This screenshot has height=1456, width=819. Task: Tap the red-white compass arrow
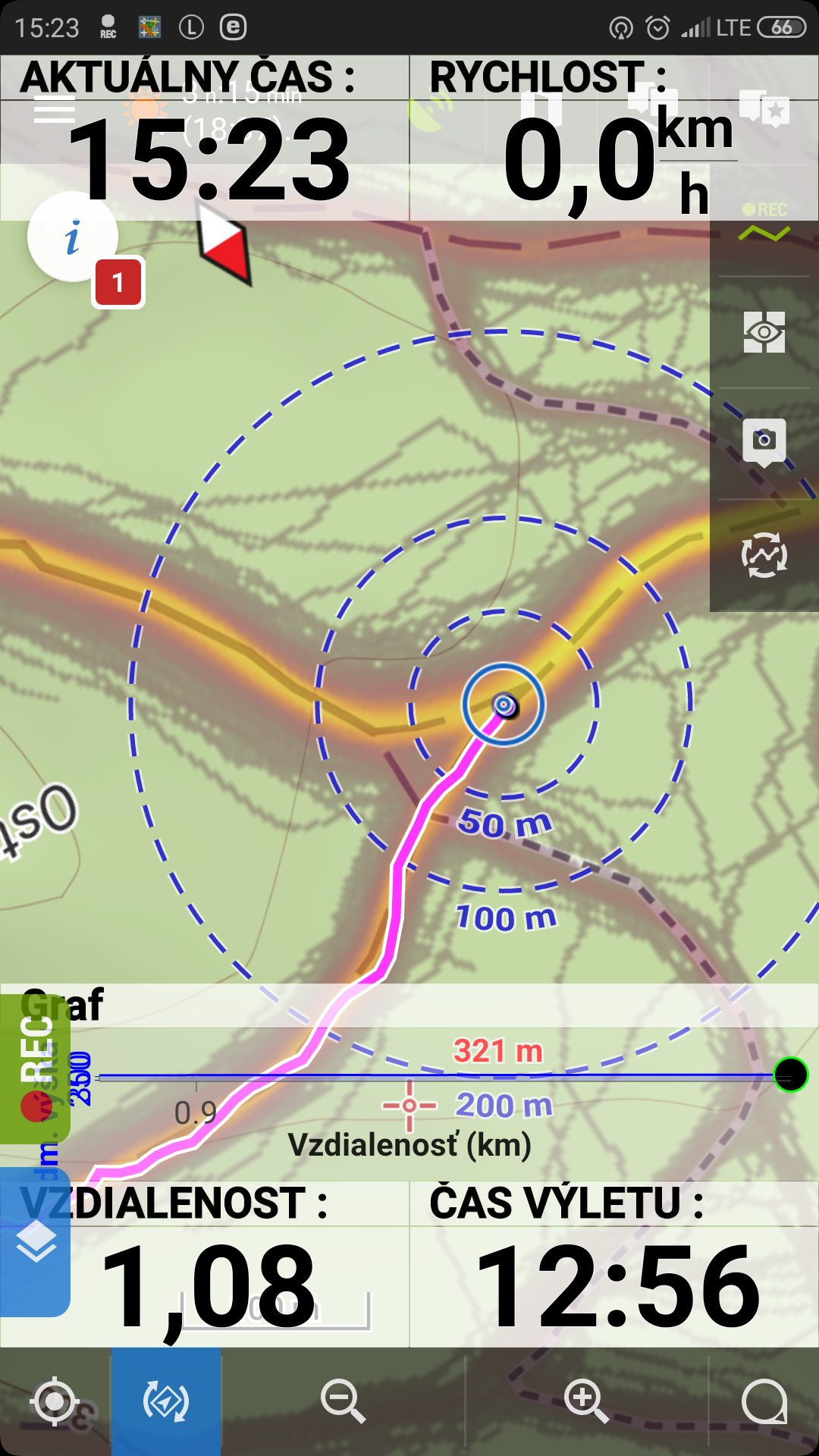point(224,244)
